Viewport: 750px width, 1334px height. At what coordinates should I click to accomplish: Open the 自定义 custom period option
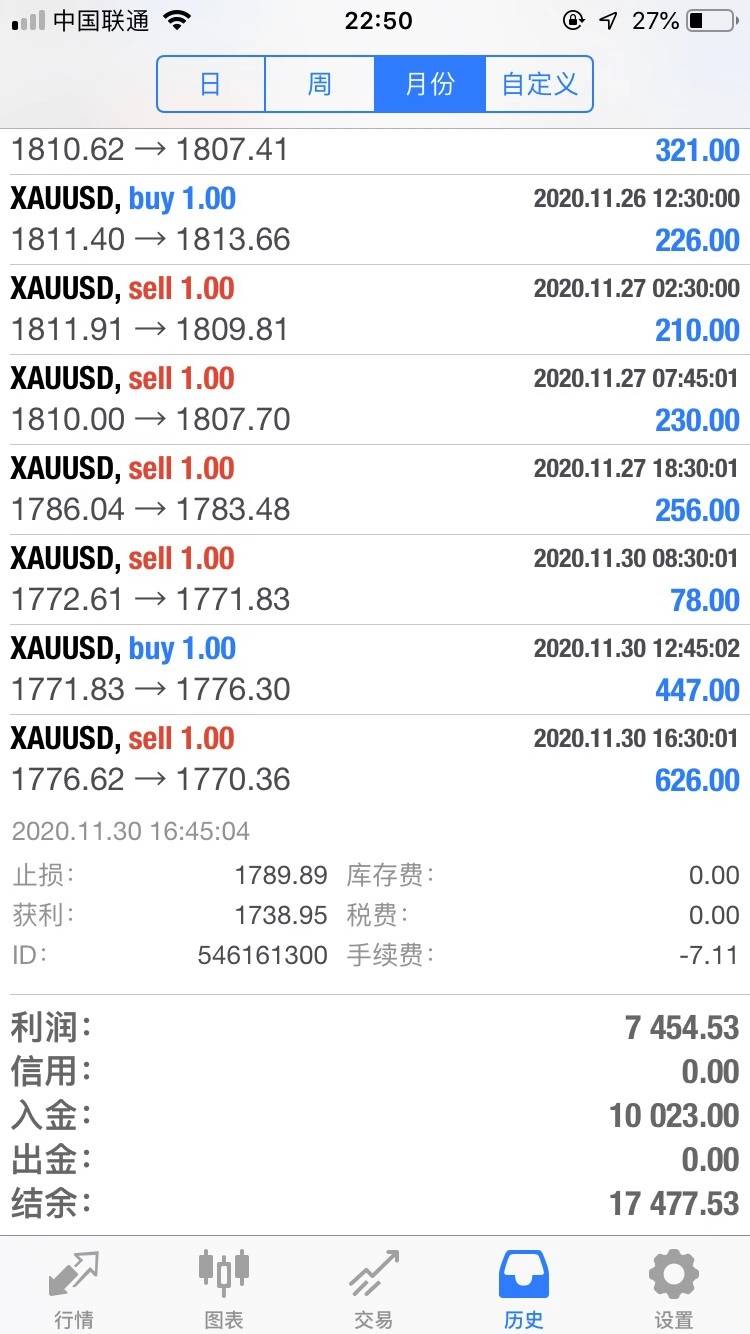[x=539, y=84]
